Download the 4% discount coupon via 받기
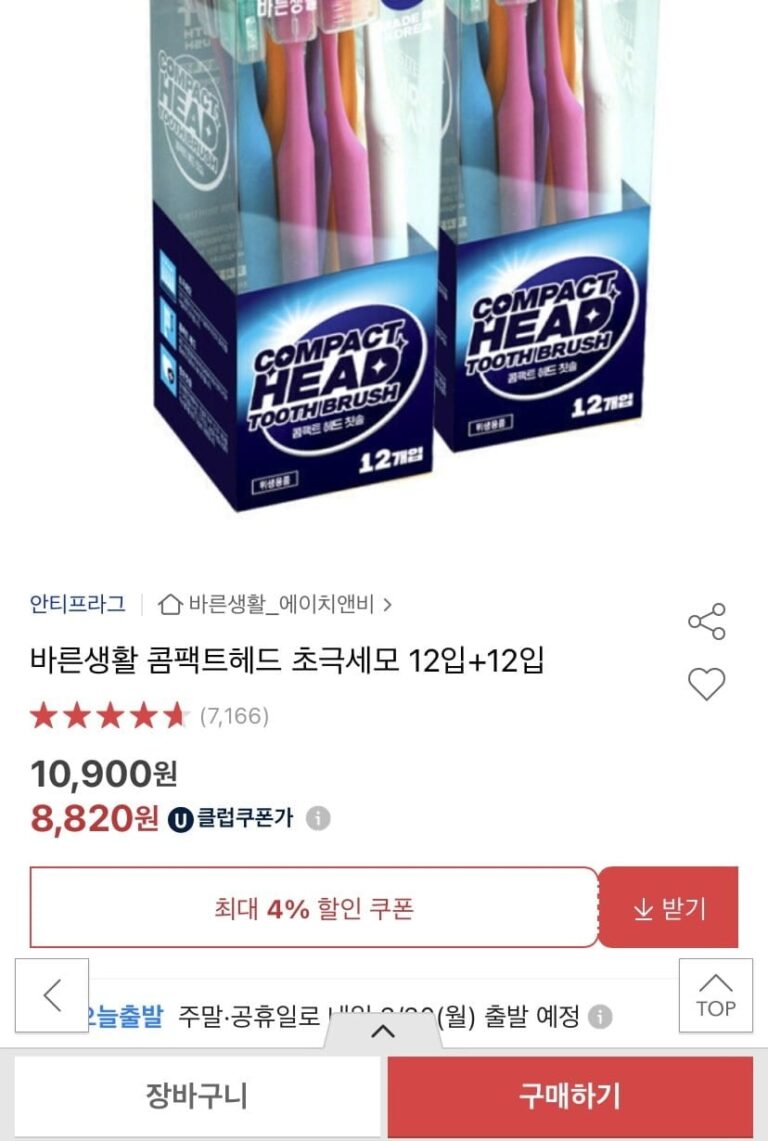The height and width of the screenshot is (1141, 768). [668, 908]
